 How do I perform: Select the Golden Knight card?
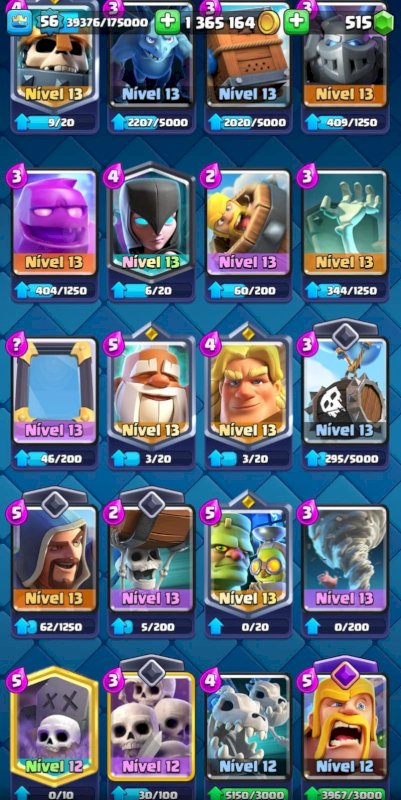click(247, 391)
